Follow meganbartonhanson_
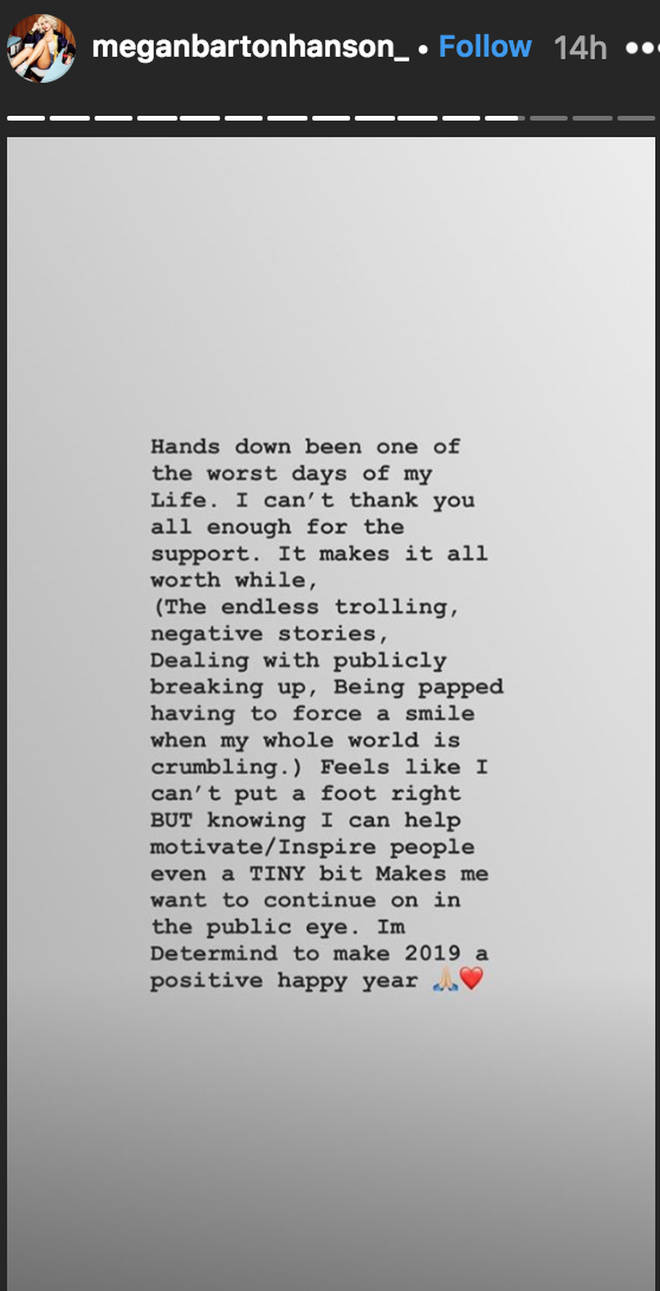 point(485,46)
